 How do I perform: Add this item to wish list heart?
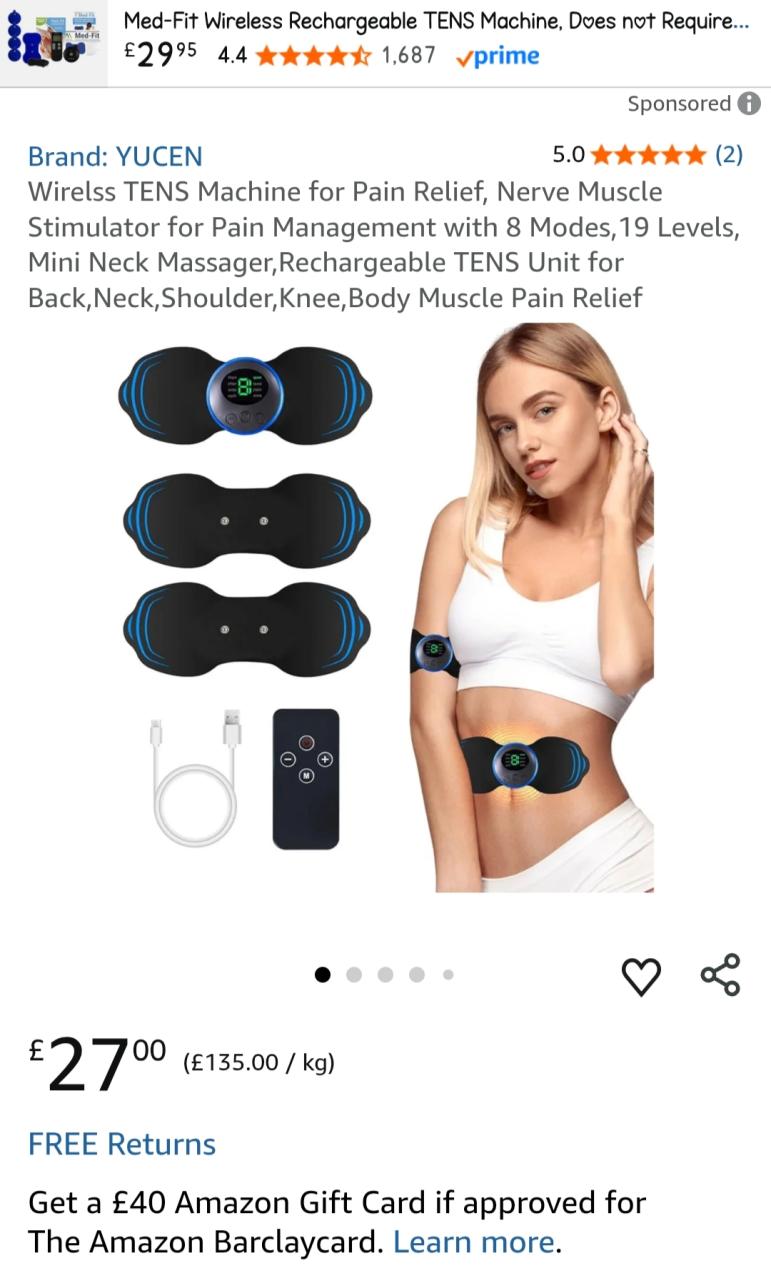(641, 975)
